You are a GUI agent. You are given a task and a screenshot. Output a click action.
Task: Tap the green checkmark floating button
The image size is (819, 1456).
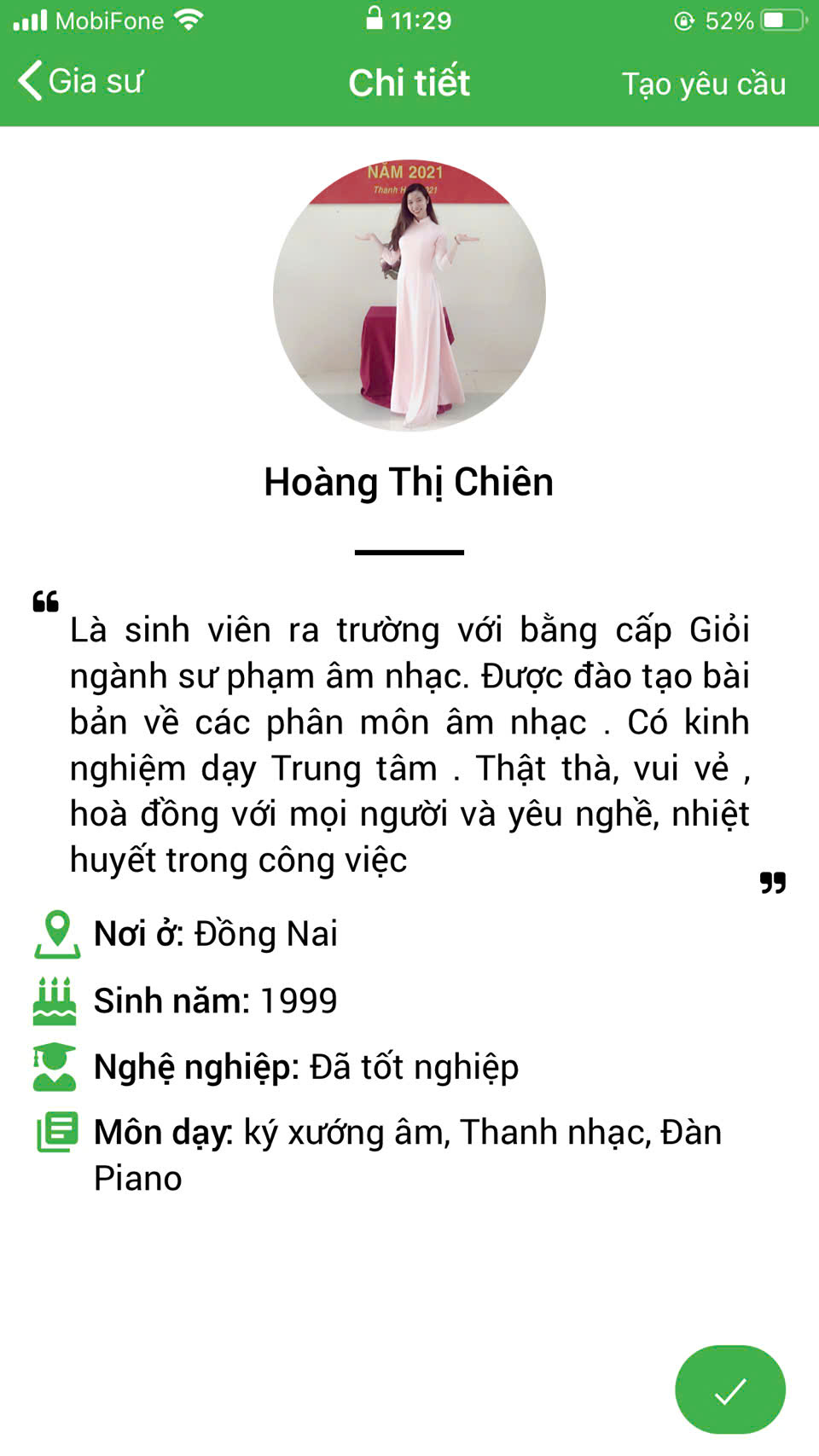tap(729, 1389)
